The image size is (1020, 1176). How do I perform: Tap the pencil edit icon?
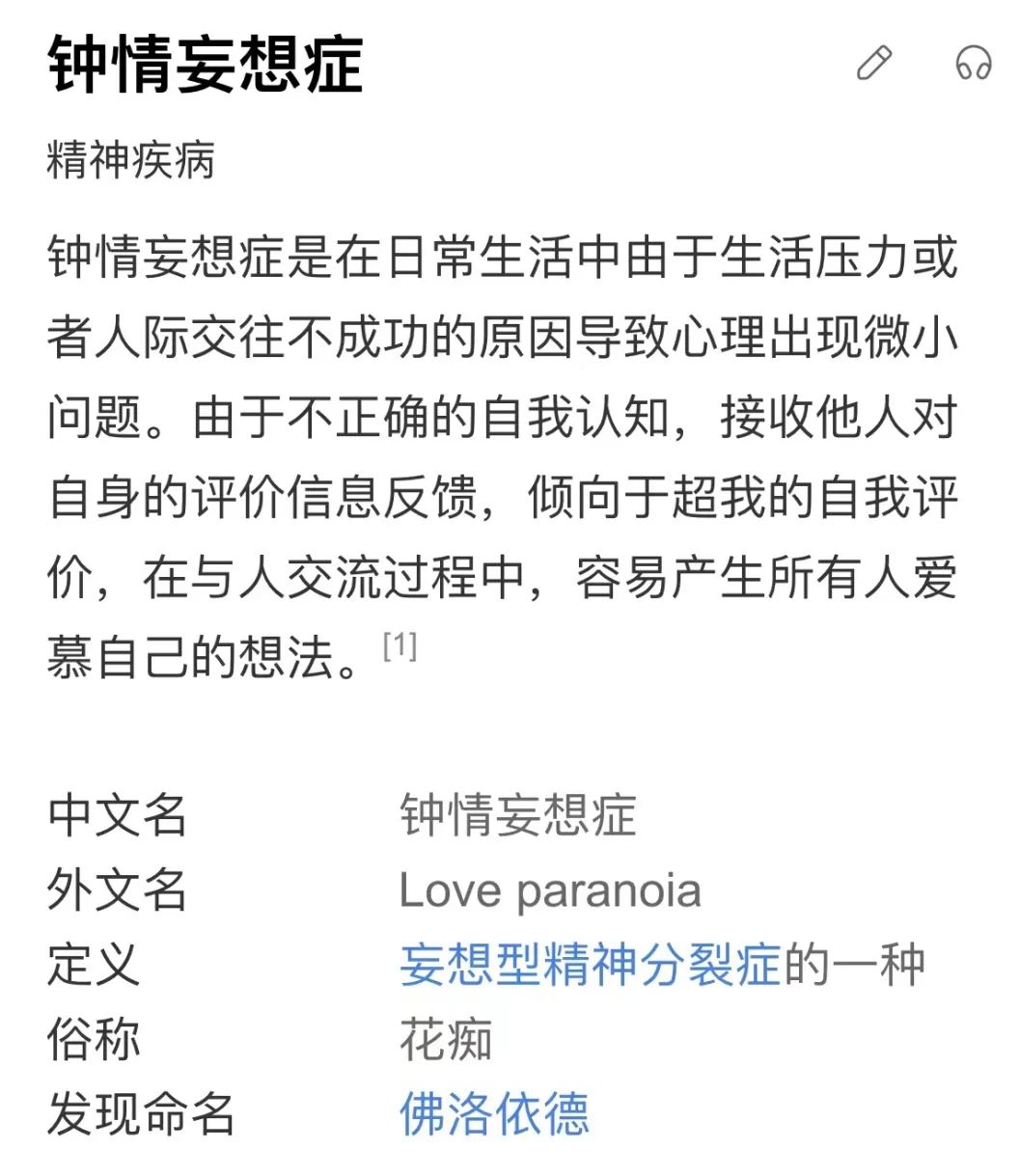coord(874,64)
